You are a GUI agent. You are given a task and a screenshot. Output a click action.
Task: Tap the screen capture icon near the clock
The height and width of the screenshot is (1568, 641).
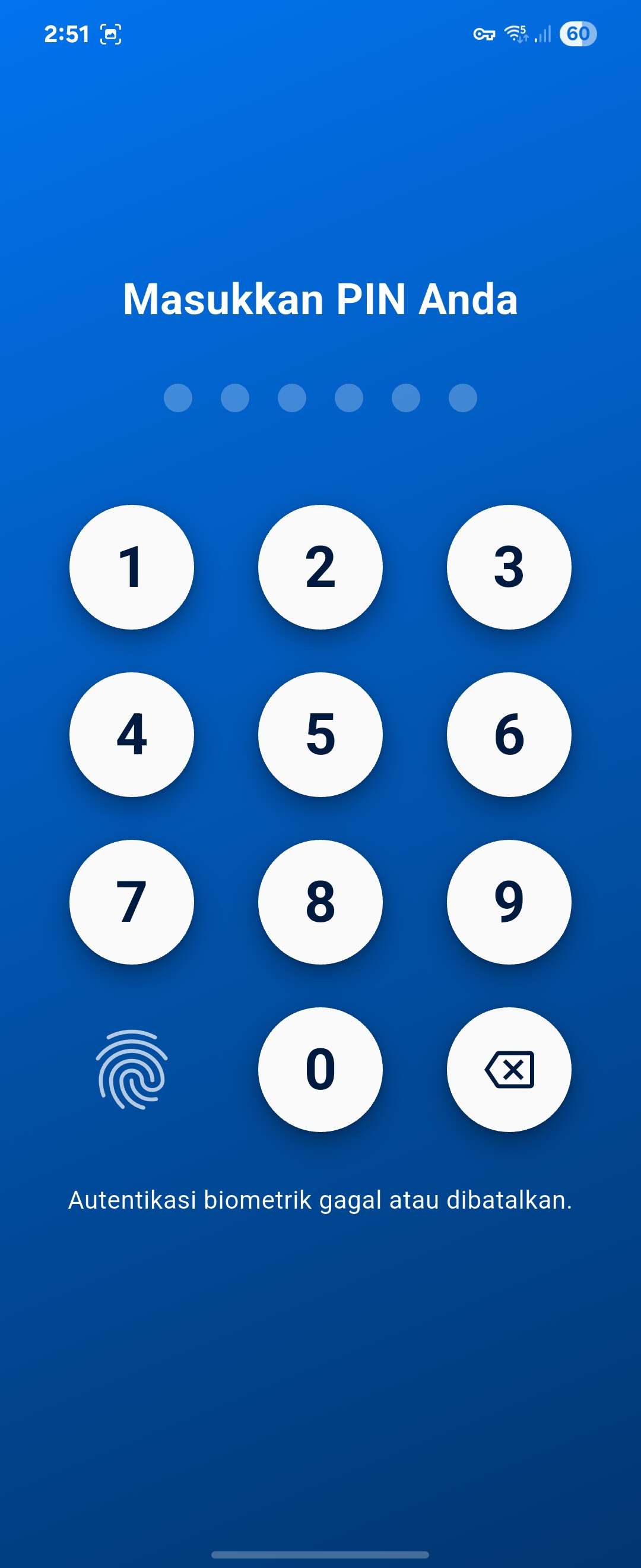coord(110,35)
